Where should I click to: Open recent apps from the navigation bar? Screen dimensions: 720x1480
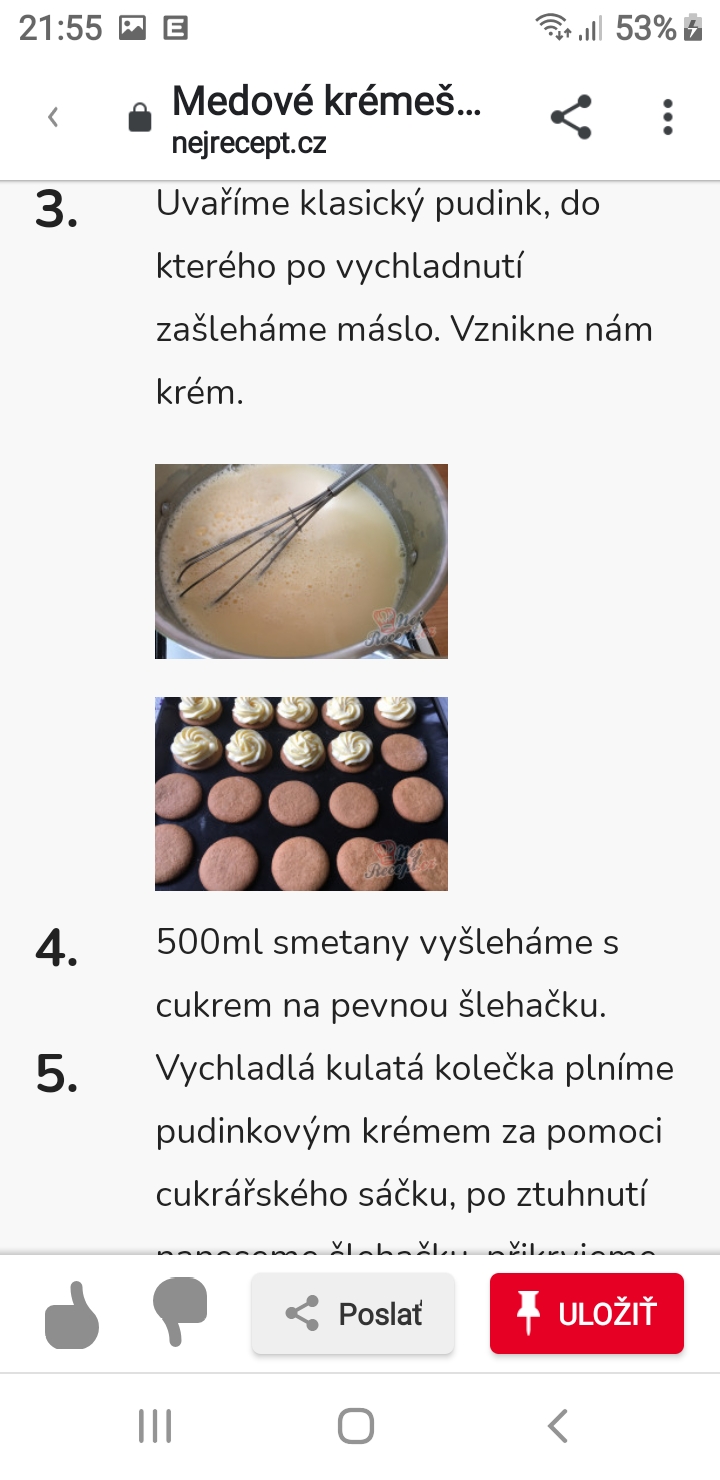pyautogui.click(x=155, y=1426)
